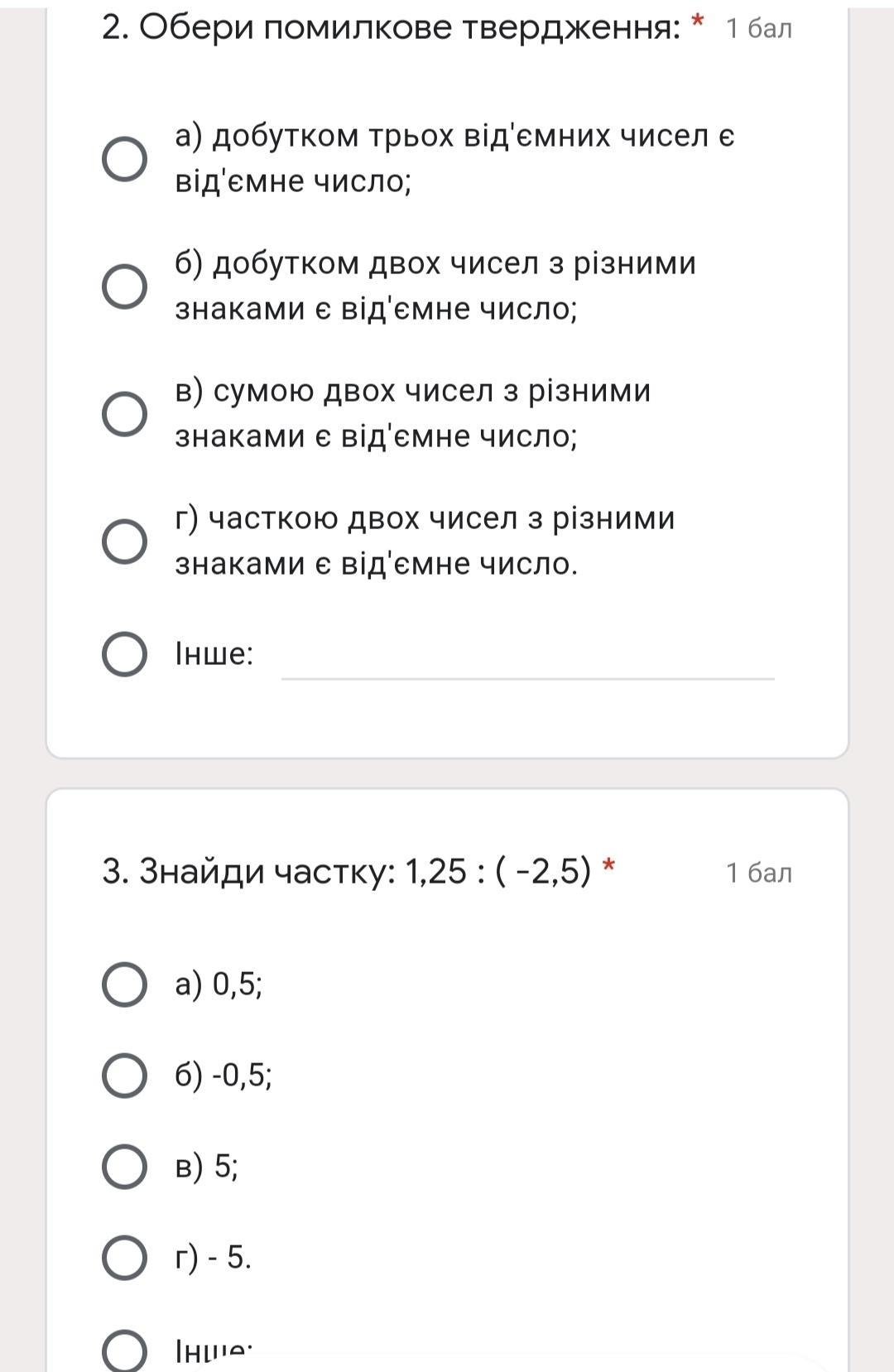Select option б) добутком двох чисел

124,286
